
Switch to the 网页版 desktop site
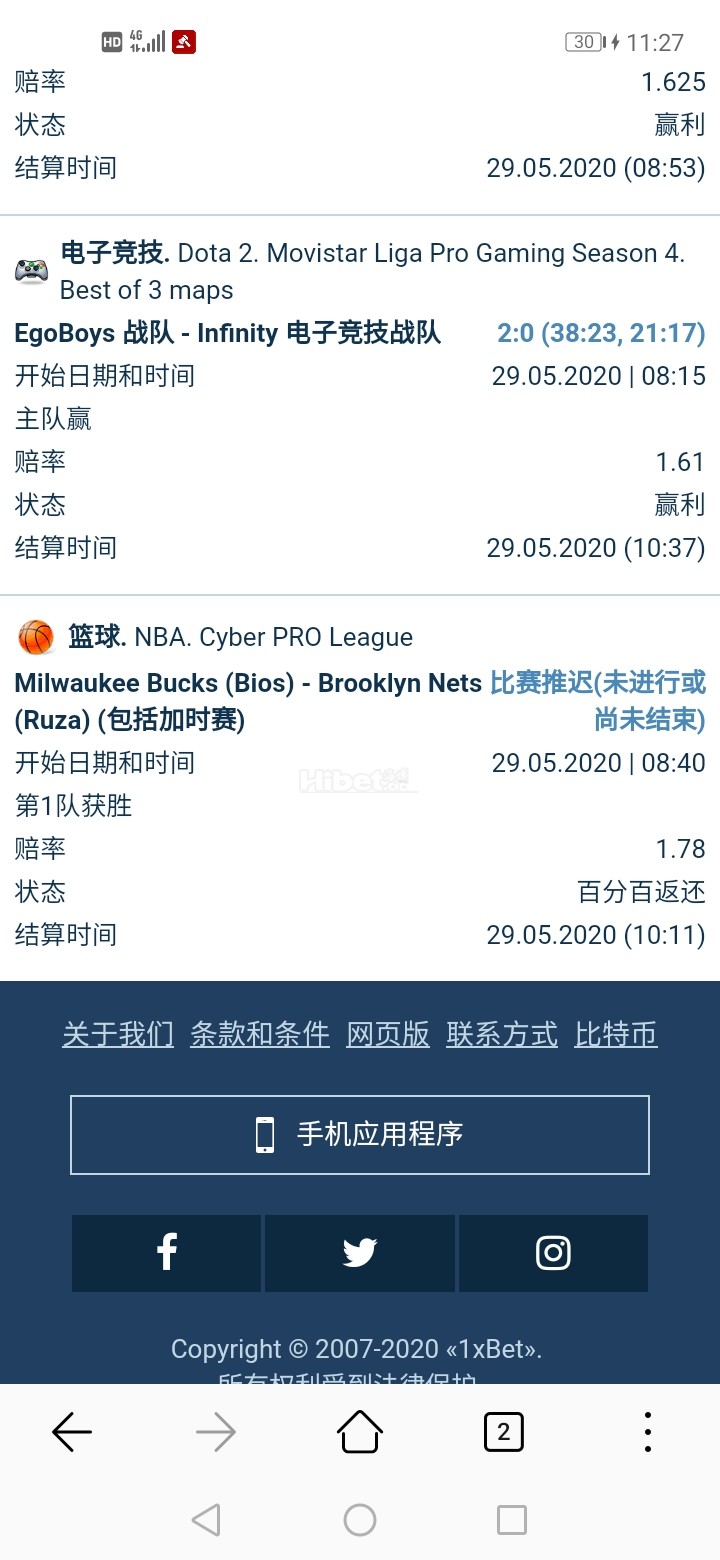click(388, 1034)
